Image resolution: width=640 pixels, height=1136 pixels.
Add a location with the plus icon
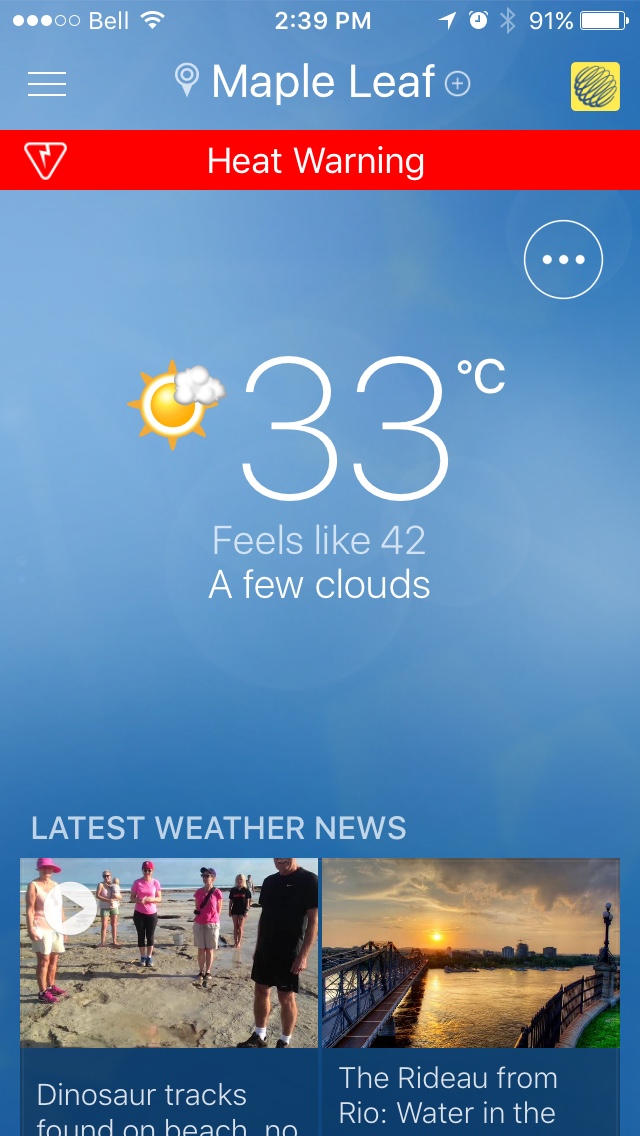457,84
